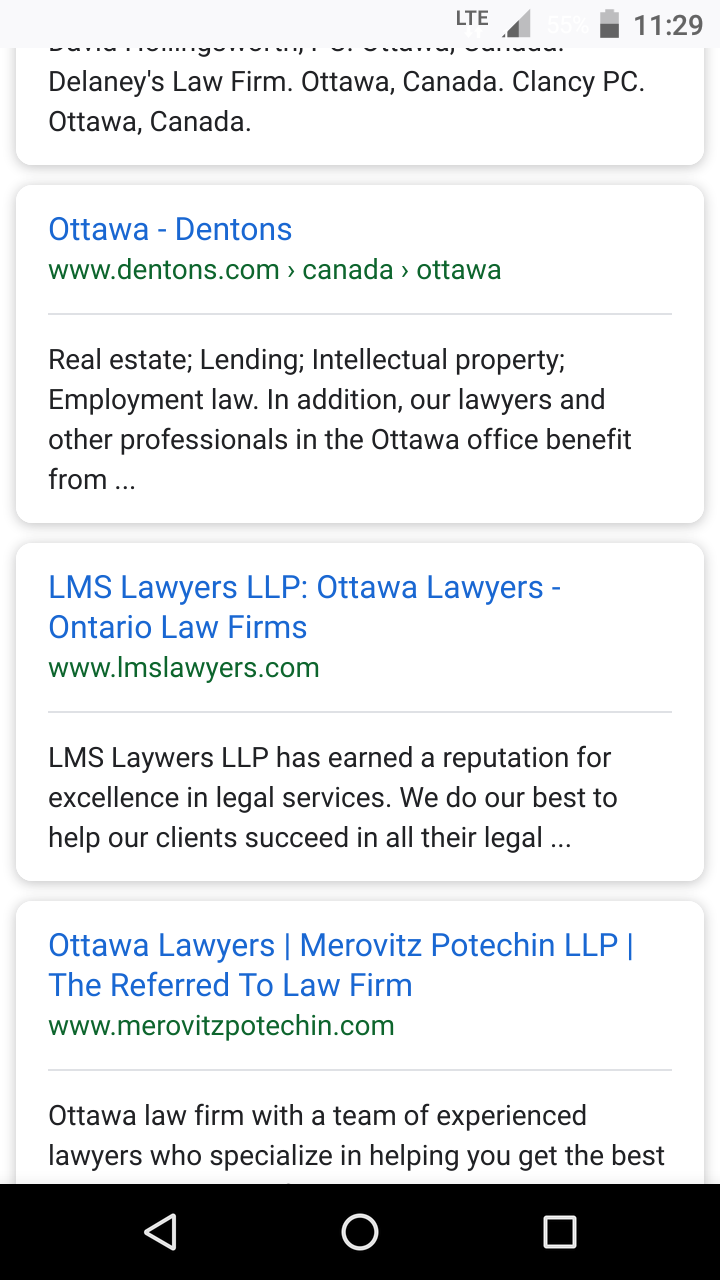Screen dimensions: 720x1280
Task: Go to the home screen
Action: (360, 1232)
